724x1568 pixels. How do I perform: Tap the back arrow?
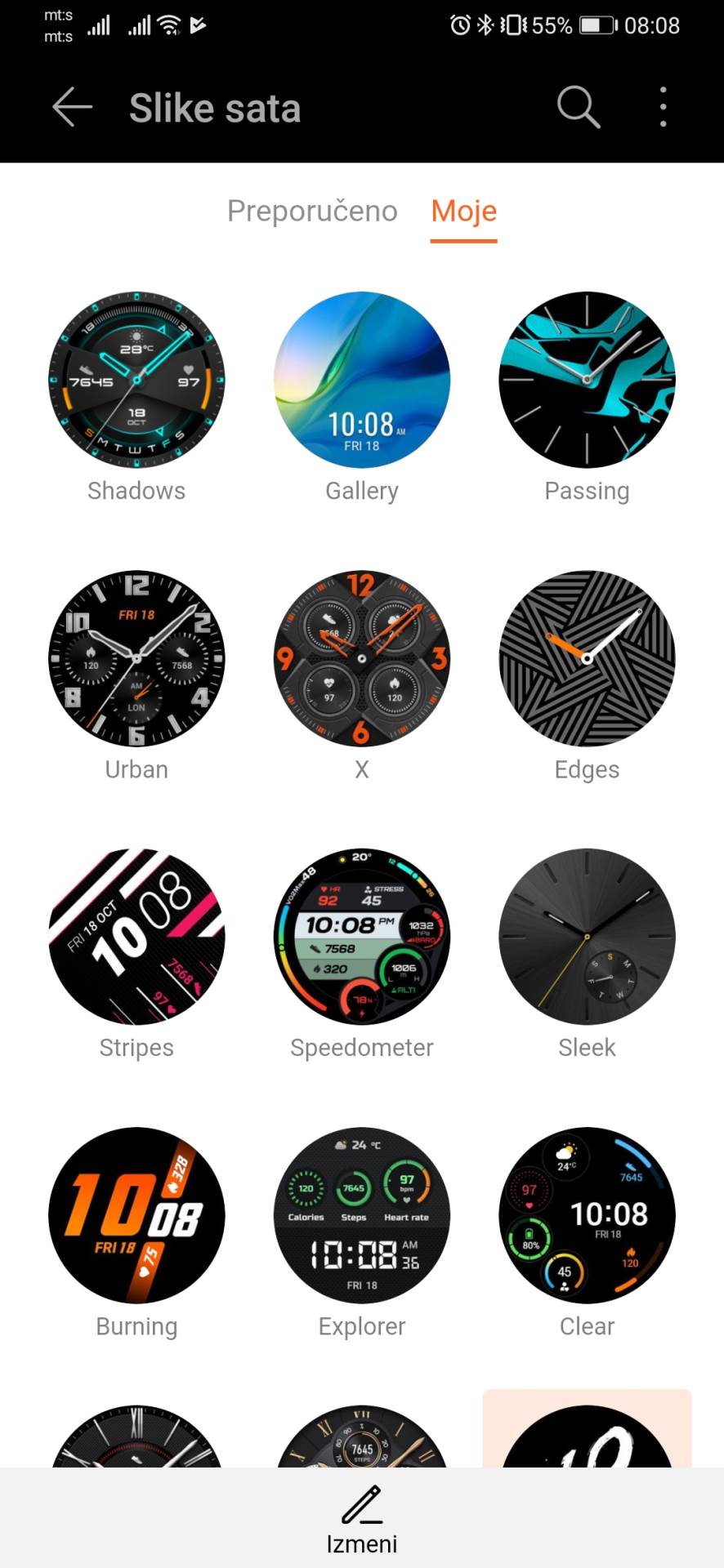(71, 107)
